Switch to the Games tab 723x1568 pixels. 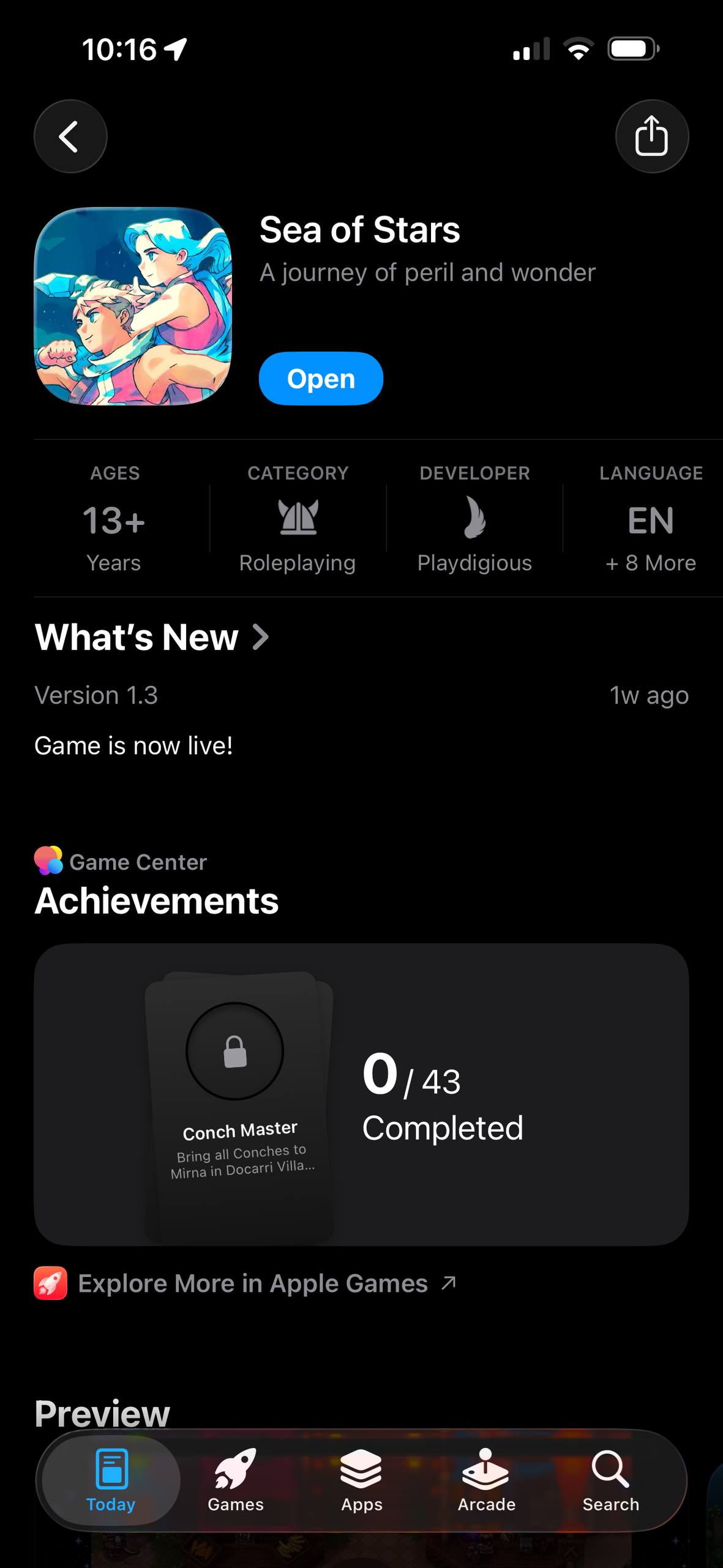236,1480
